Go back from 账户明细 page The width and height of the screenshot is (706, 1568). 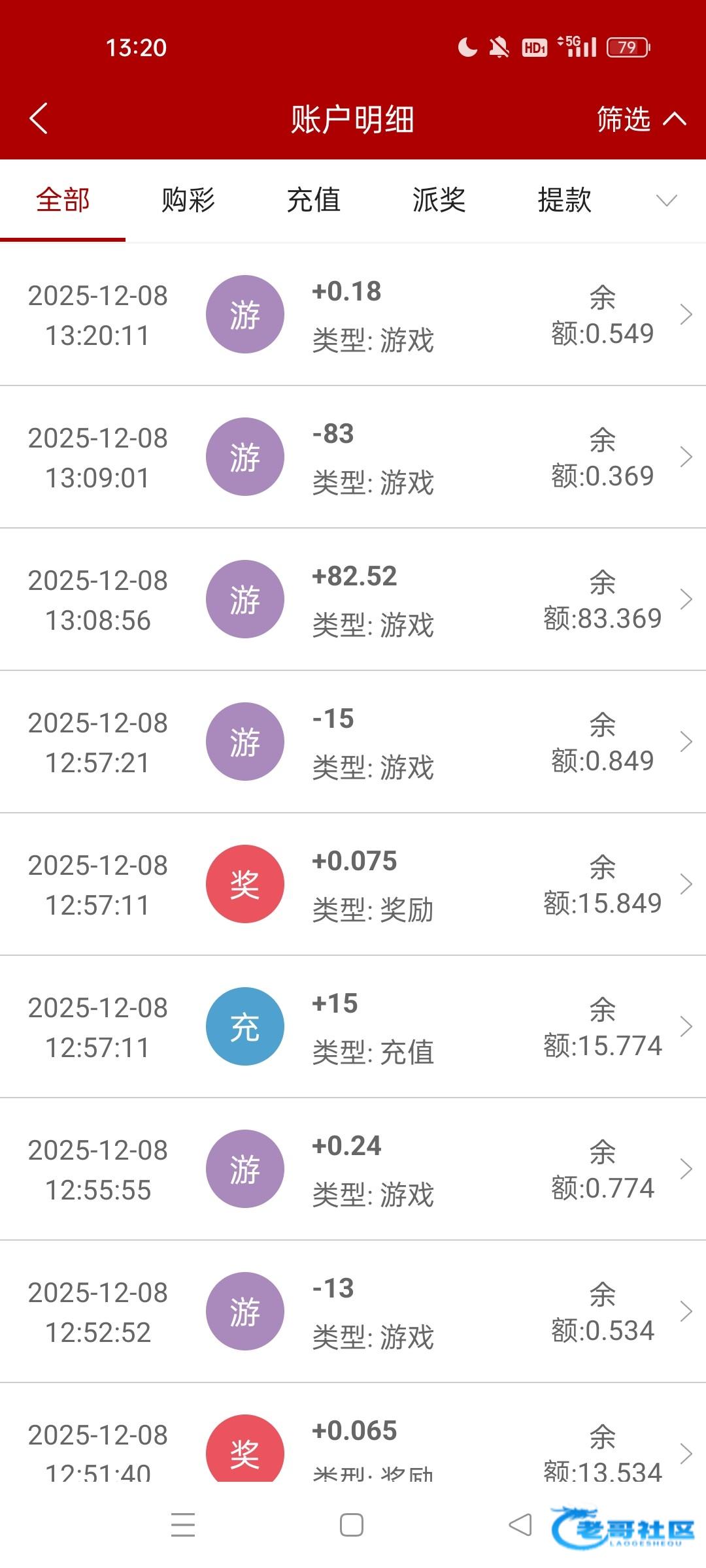coord(39,119)
